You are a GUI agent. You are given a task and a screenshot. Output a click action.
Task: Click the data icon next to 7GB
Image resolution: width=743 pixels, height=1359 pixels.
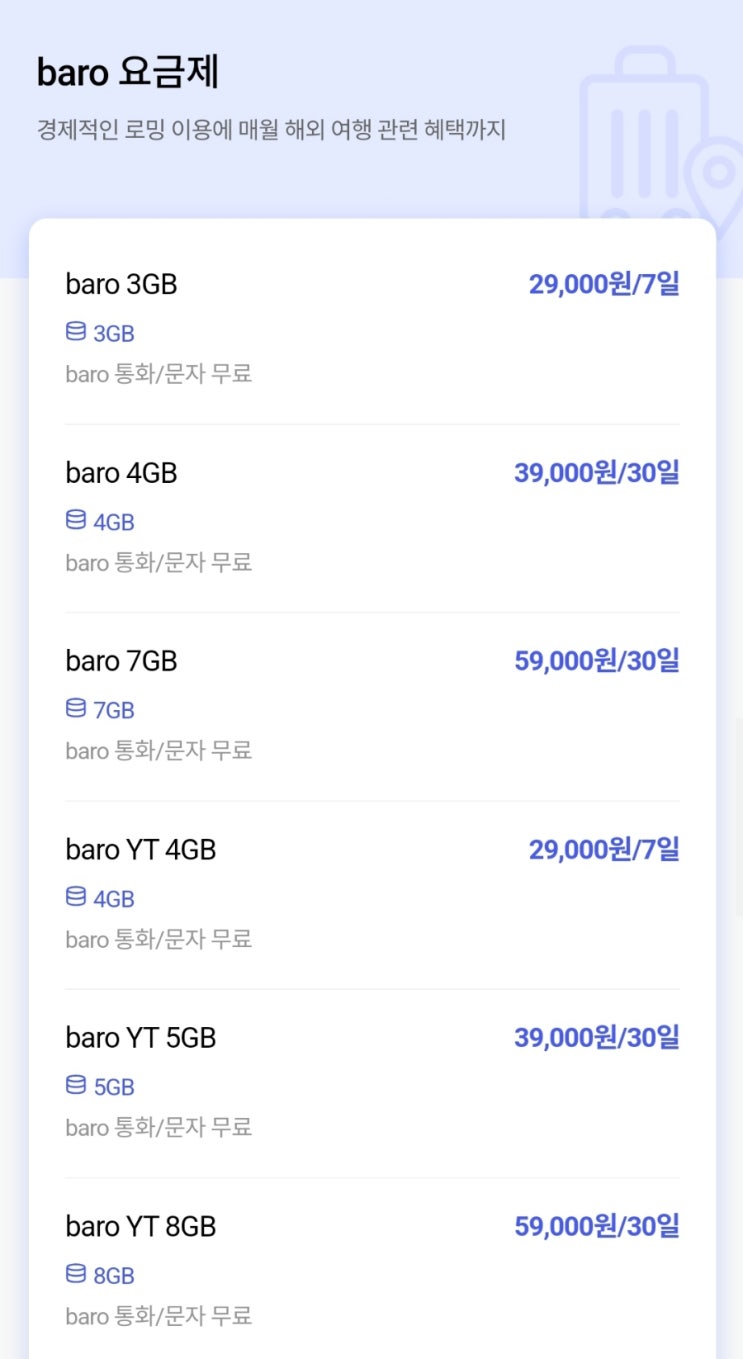[75, 709]
